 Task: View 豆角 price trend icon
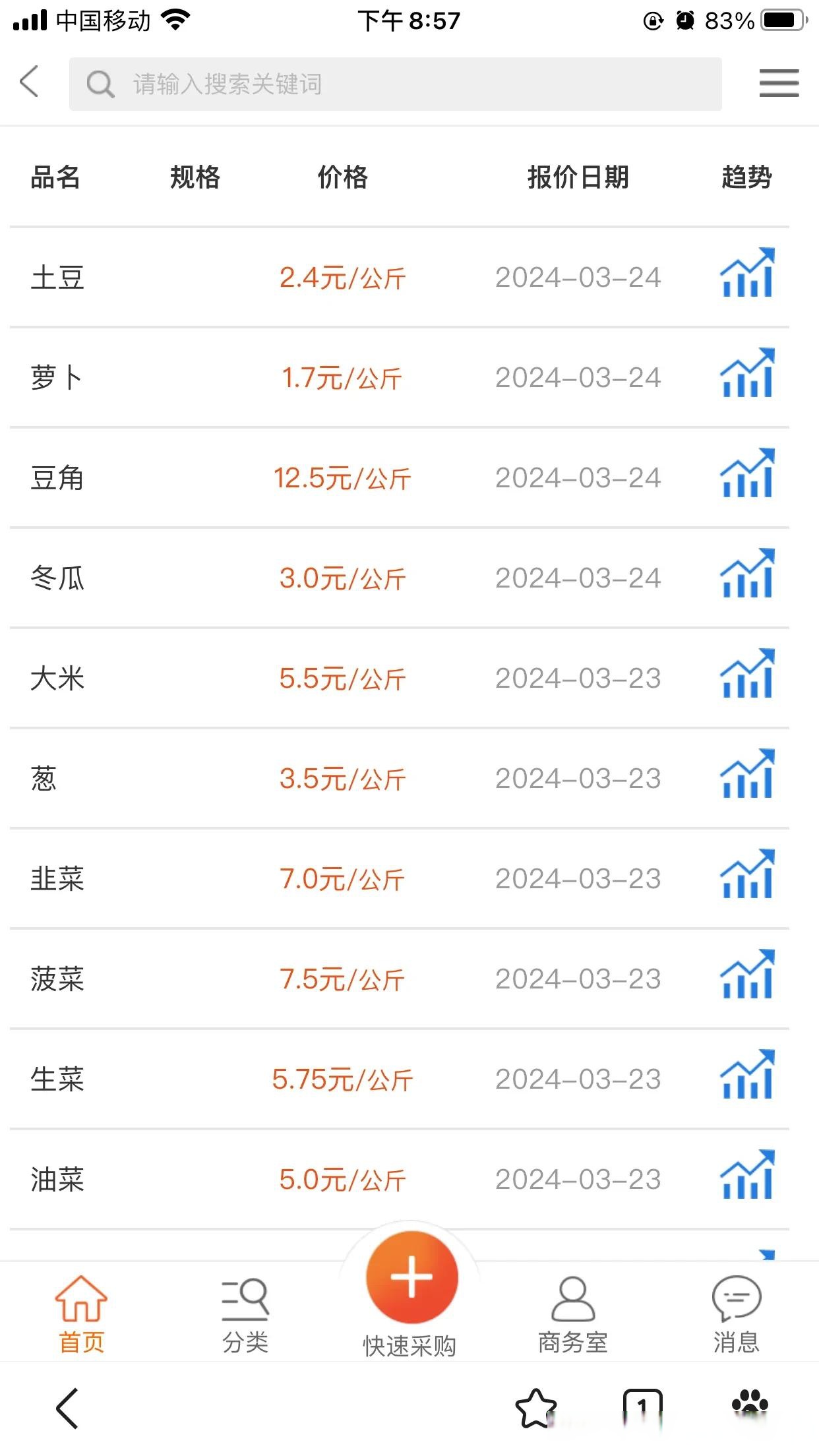point(746,478)
